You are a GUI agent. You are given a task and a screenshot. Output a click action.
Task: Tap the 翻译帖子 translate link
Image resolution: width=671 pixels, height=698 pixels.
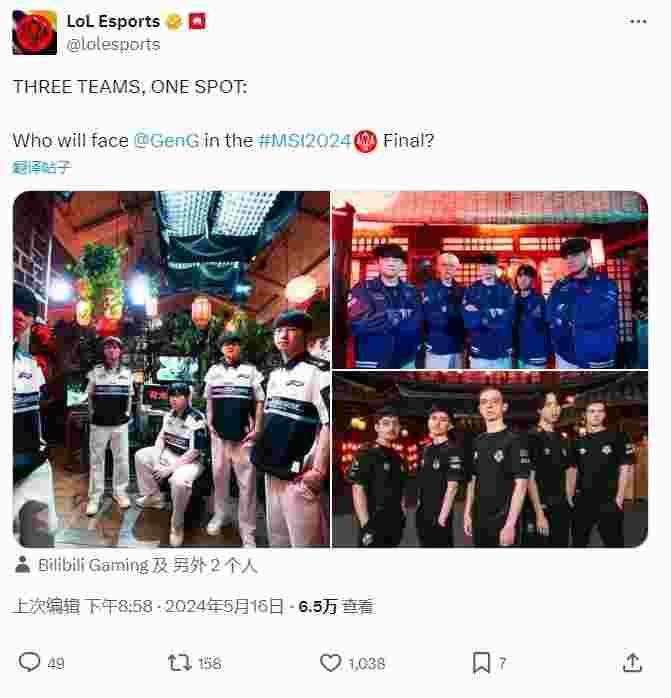(x=41, y=167)
